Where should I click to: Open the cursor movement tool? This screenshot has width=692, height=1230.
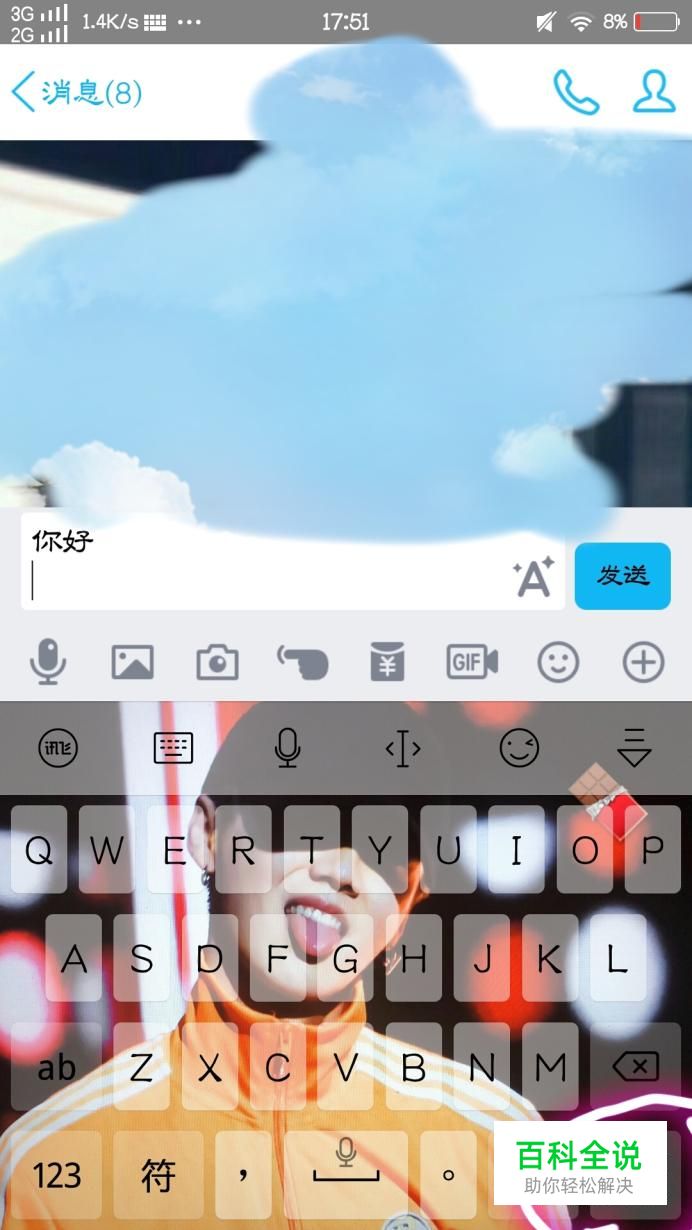coord(403,748)
